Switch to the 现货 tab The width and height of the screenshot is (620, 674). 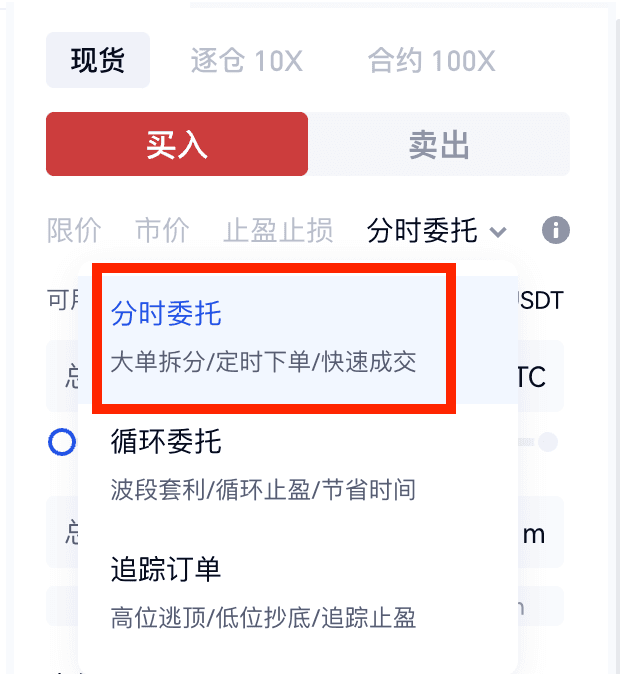(98, 60)
